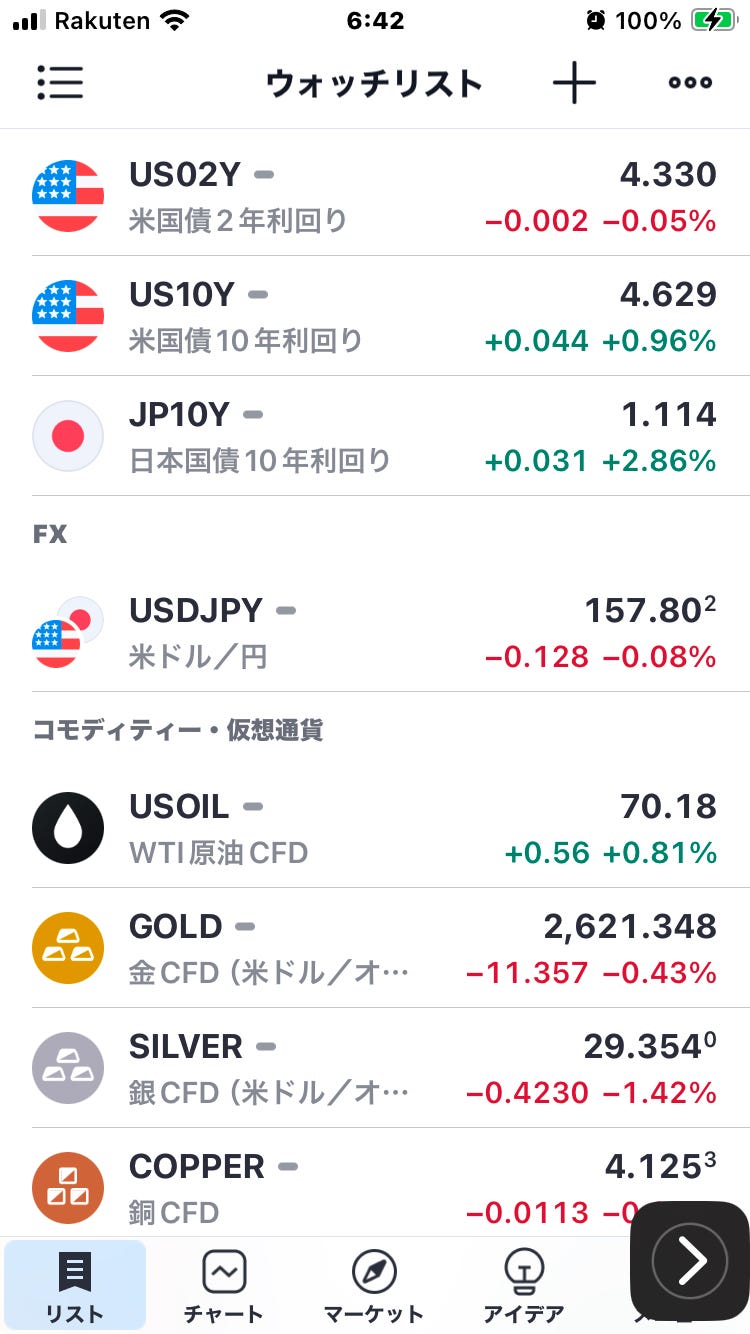
Task: Select the リスト tab
Action: click(75, 1287)
